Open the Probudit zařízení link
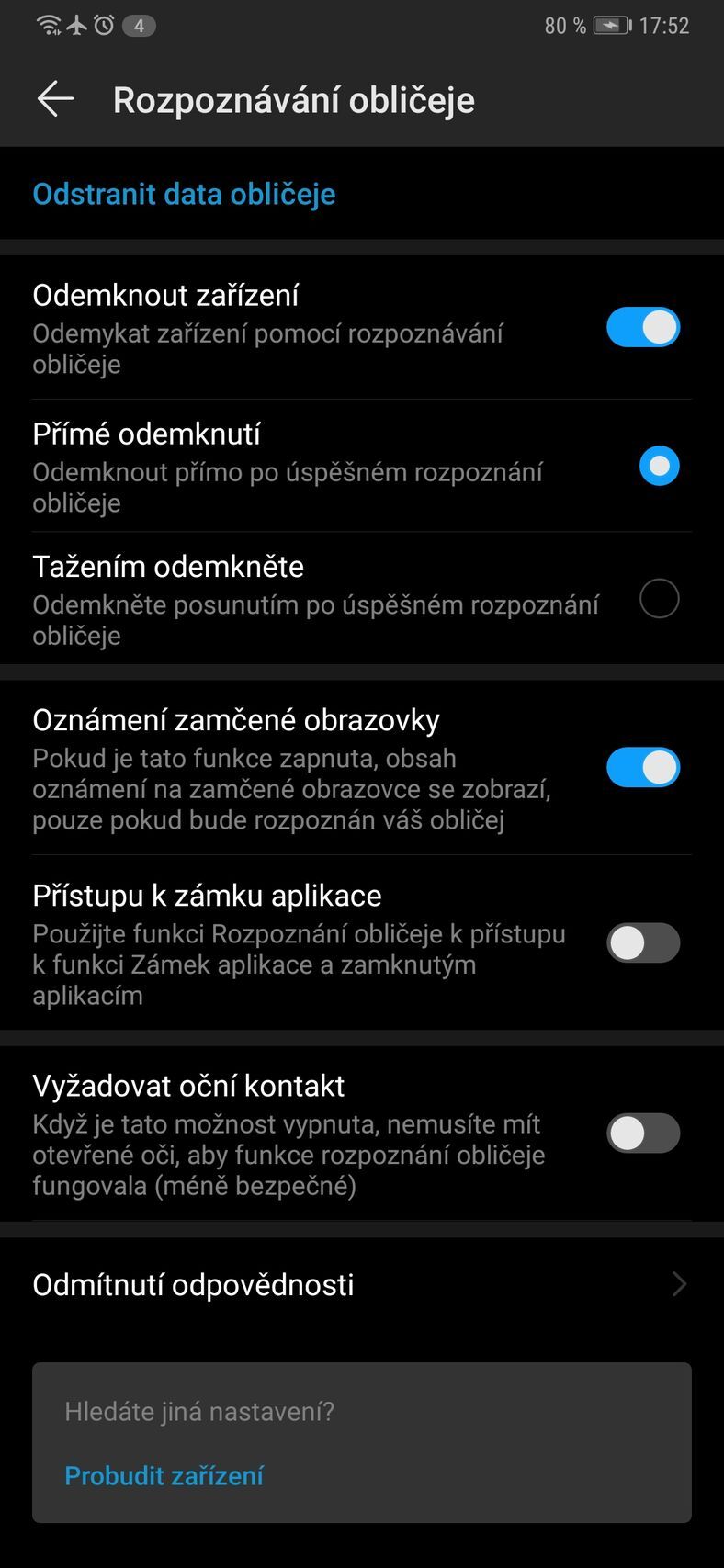The image size is (724, 1568). click(x=164, y=1475)
